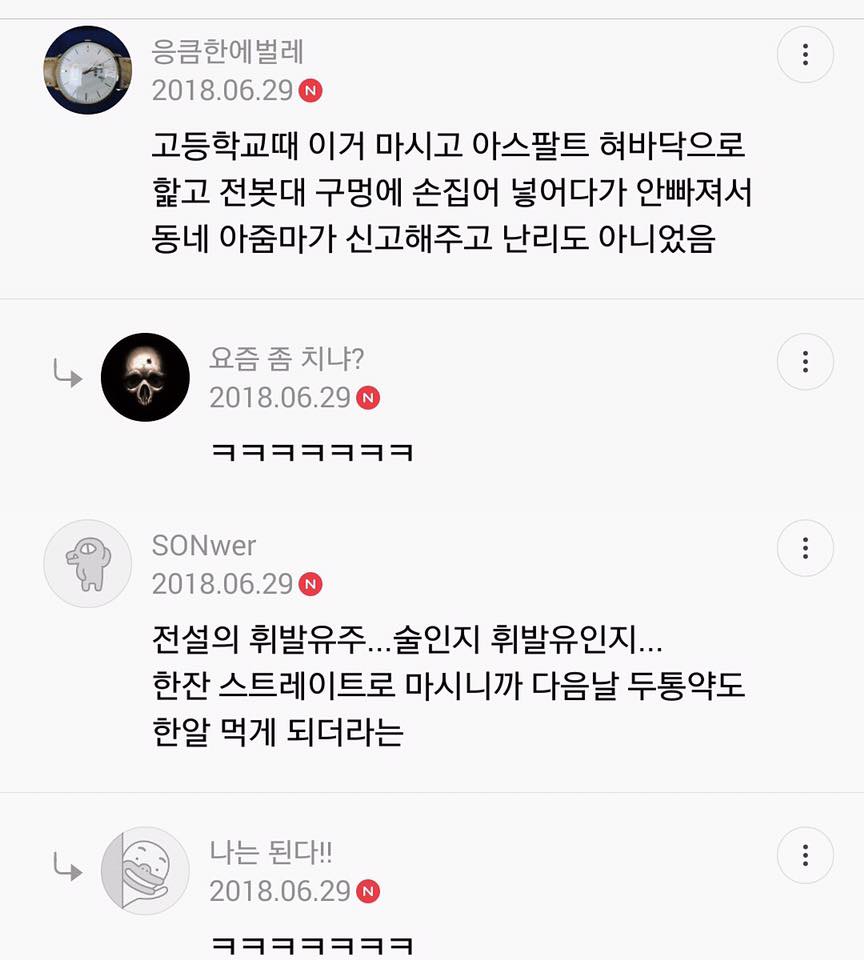The image size is (864, 960).
Task: Open the options menu on 요즘 좀 치냐?'s reply
Action: 805,361
